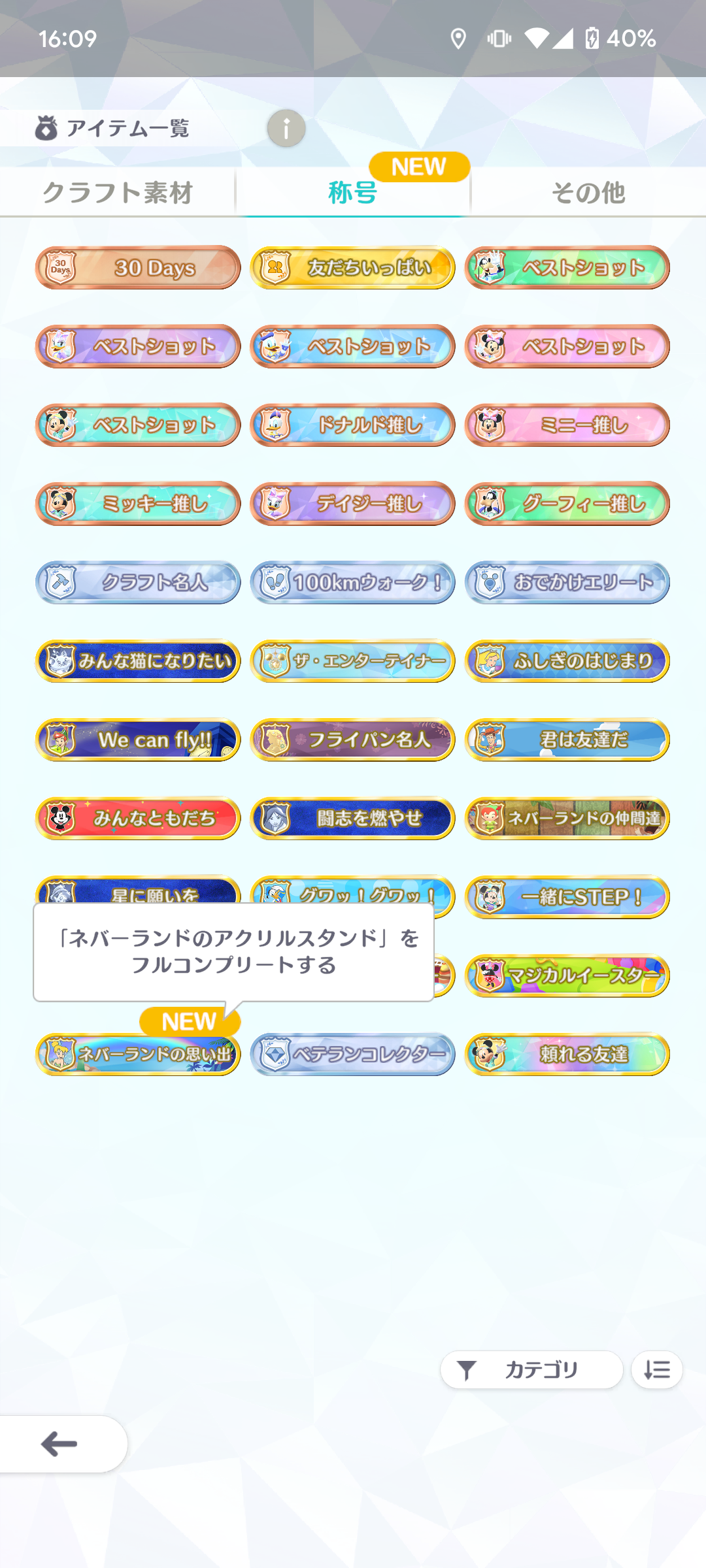The image size is (706, 1568).
Task: Tap the ベテランコレクター title badge
Action: pyautogui.click(x=352, y=1054)
